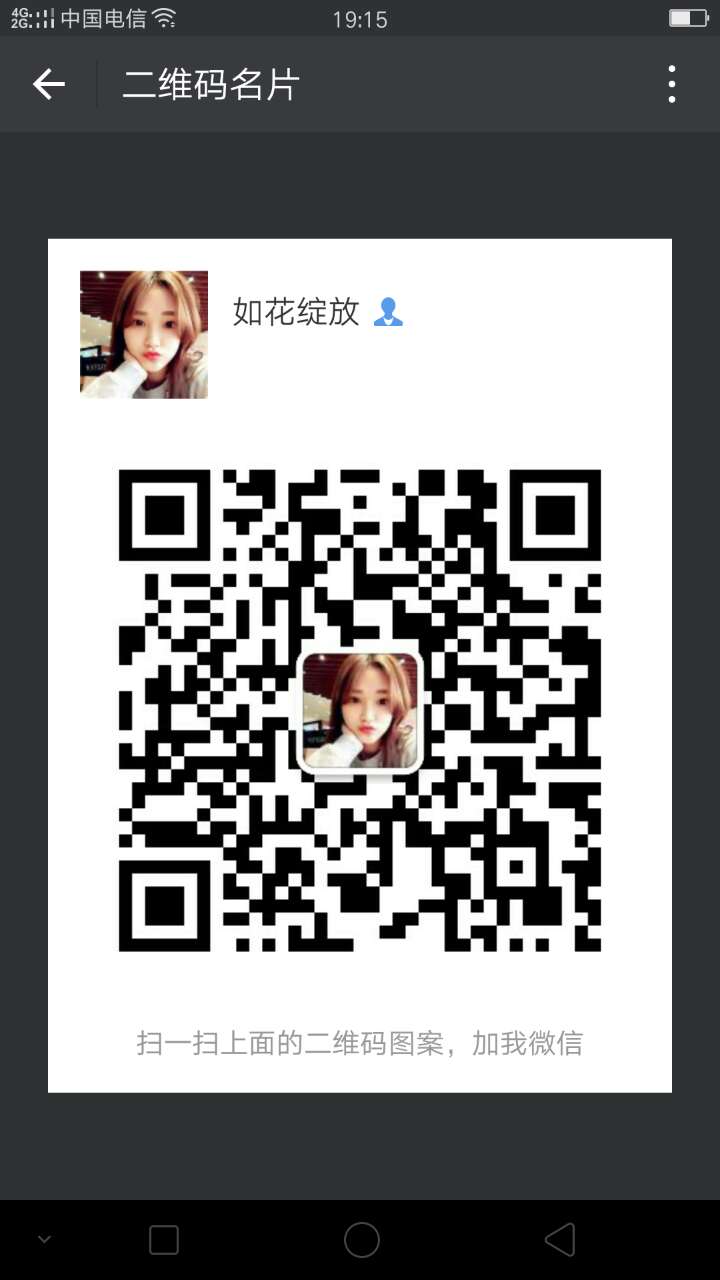
Task: Tap the system back triangle button
Action: click(560, 1240)
